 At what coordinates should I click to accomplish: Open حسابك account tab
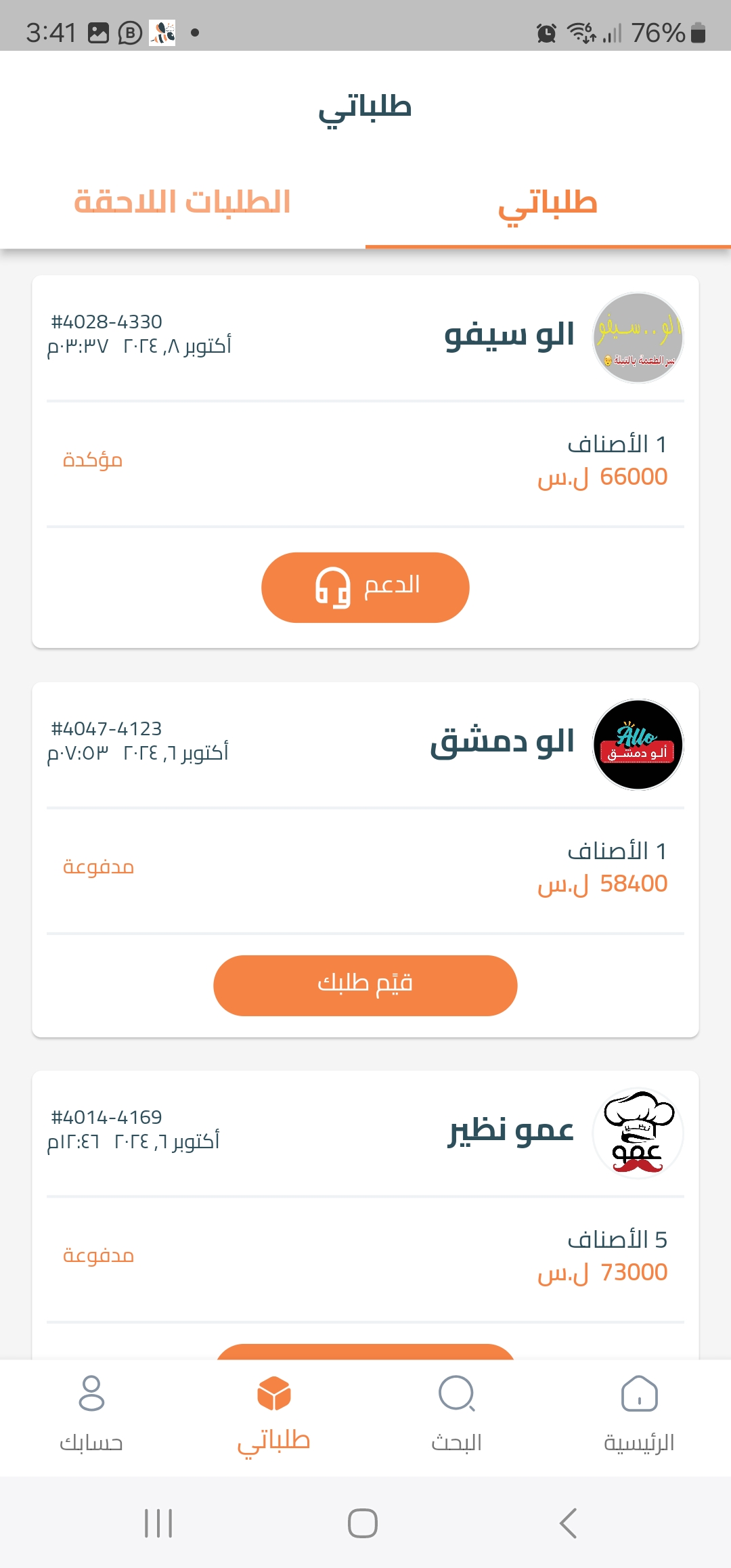(x=91, y=1413)
